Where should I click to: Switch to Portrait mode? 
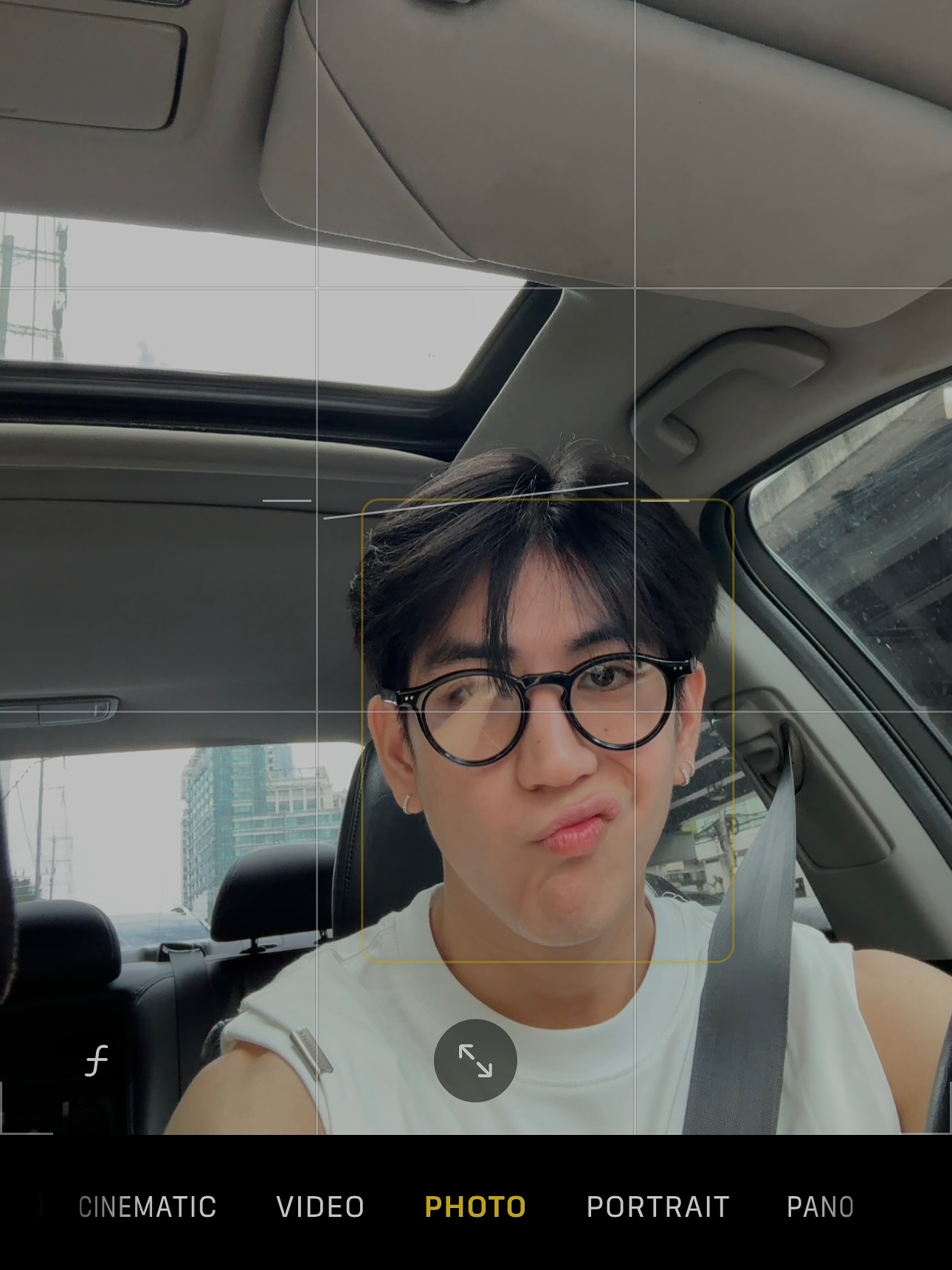[x=658, y=1206]
